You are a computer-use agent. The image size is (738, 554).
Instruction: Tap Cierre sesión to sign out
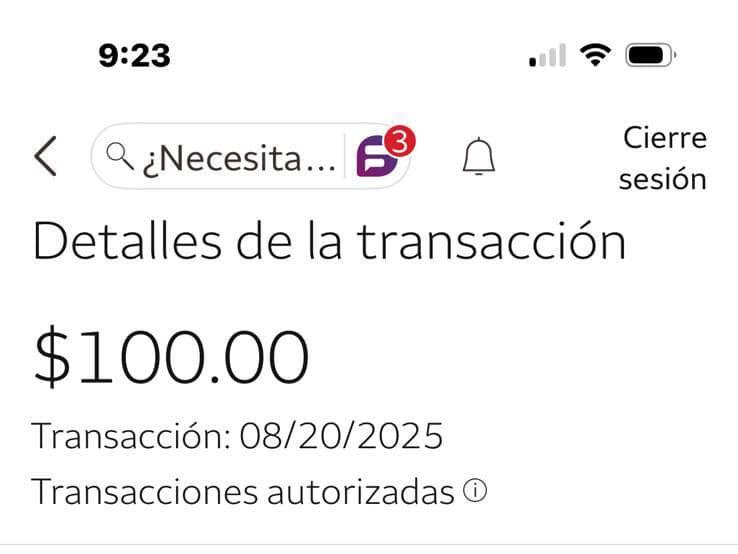click(x=662, y=158)
